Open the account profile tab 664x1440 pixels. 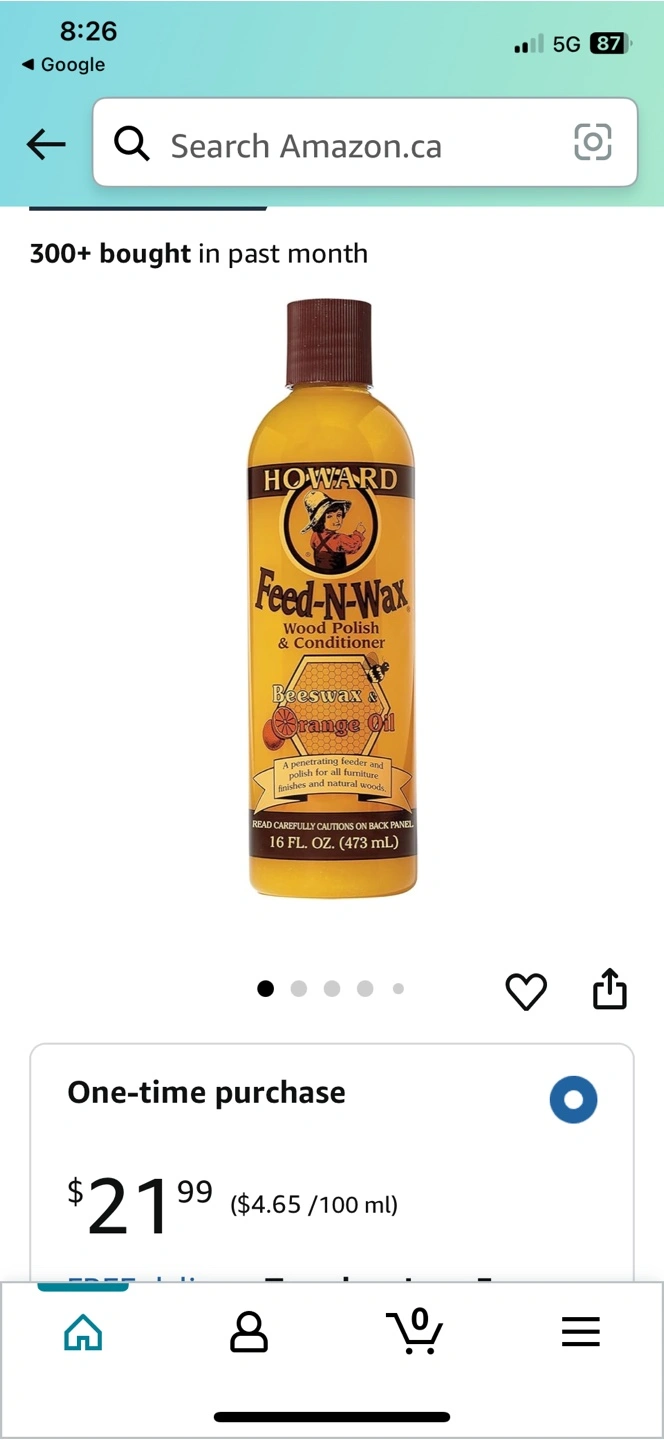pyautogui.click(x=249, y=1332)
